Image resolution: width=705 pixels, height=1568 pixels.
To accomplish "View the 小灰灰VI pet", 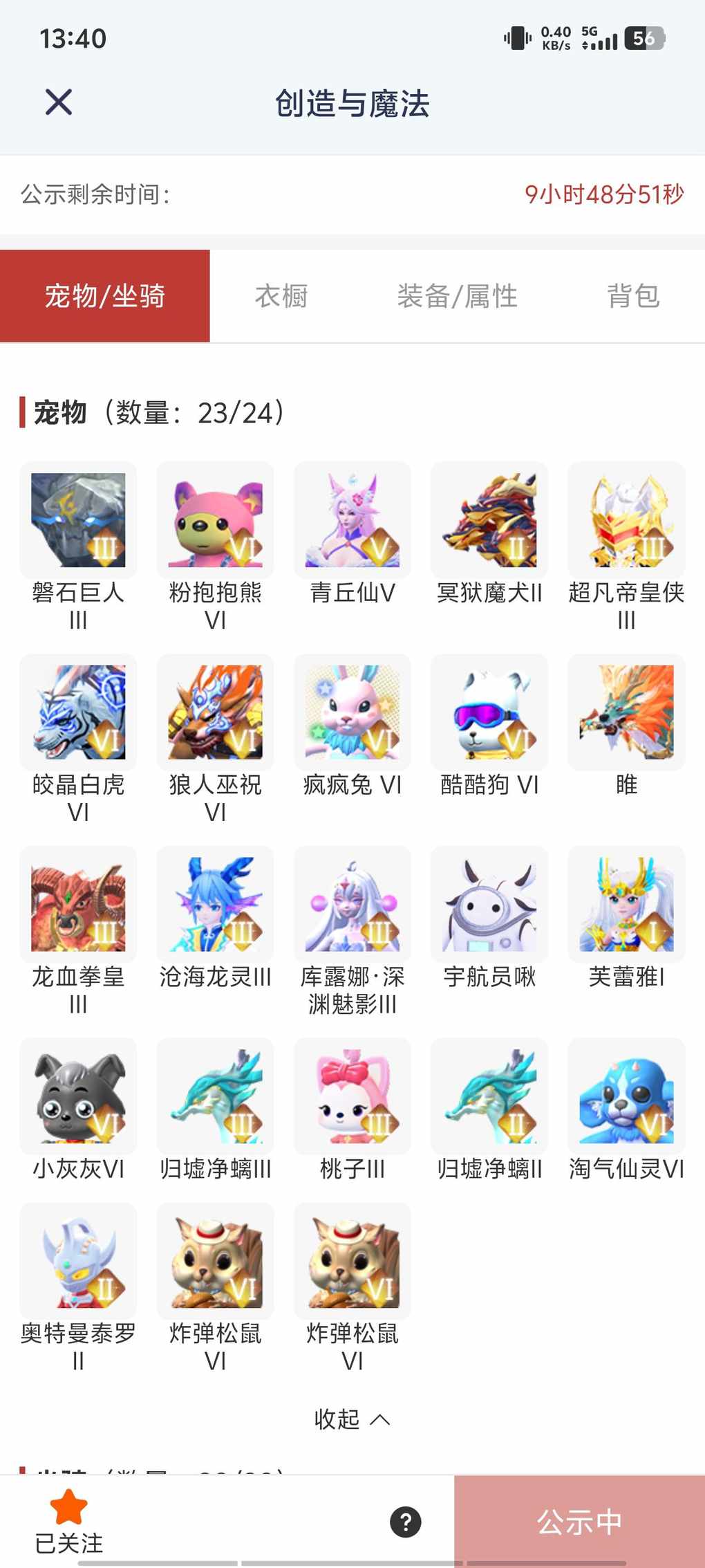I will 78,1096.
